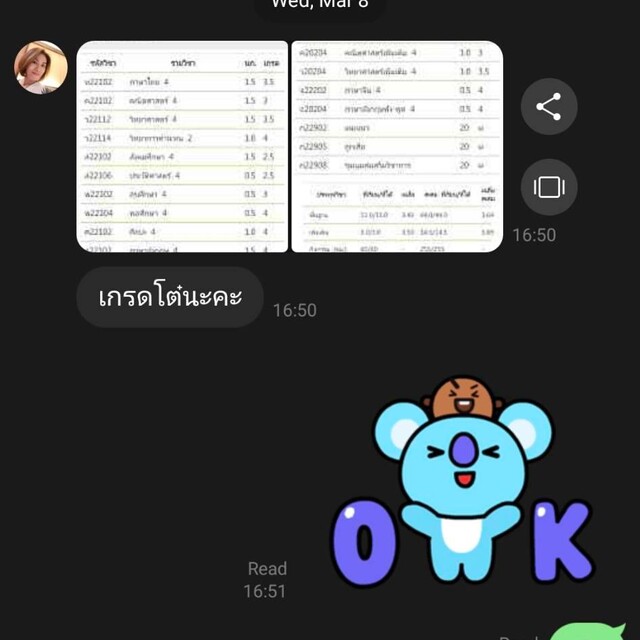640x640 pixels.
Task: Open the image album view icon
Action: pyautogui.click(x=549, y=187)
